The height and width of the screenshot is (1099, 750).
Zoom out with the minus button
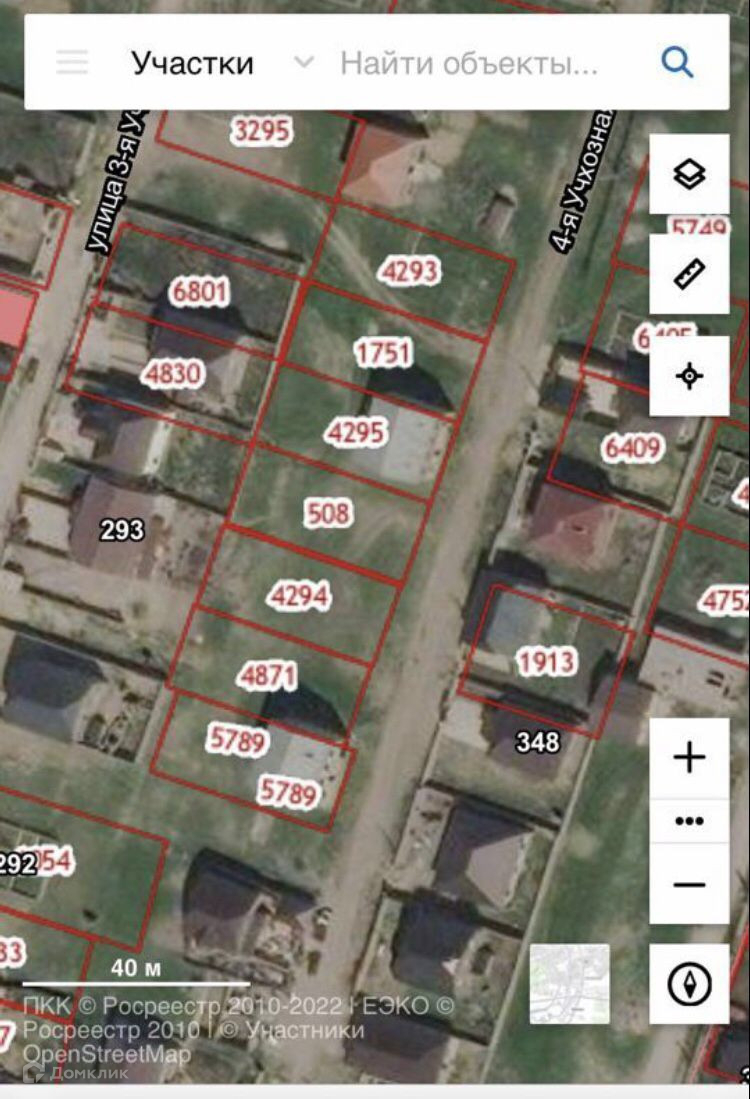tap(689, 885)
